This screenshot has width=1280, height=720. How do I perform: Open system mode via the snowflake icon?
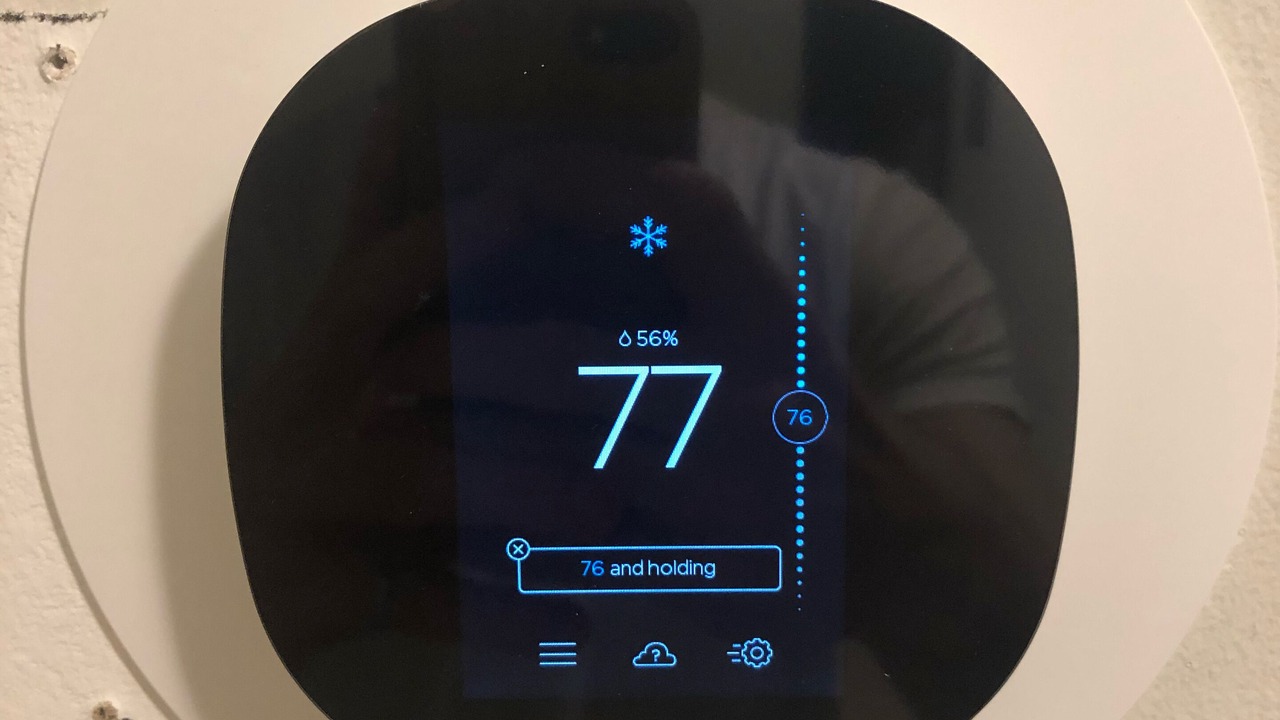648,236
